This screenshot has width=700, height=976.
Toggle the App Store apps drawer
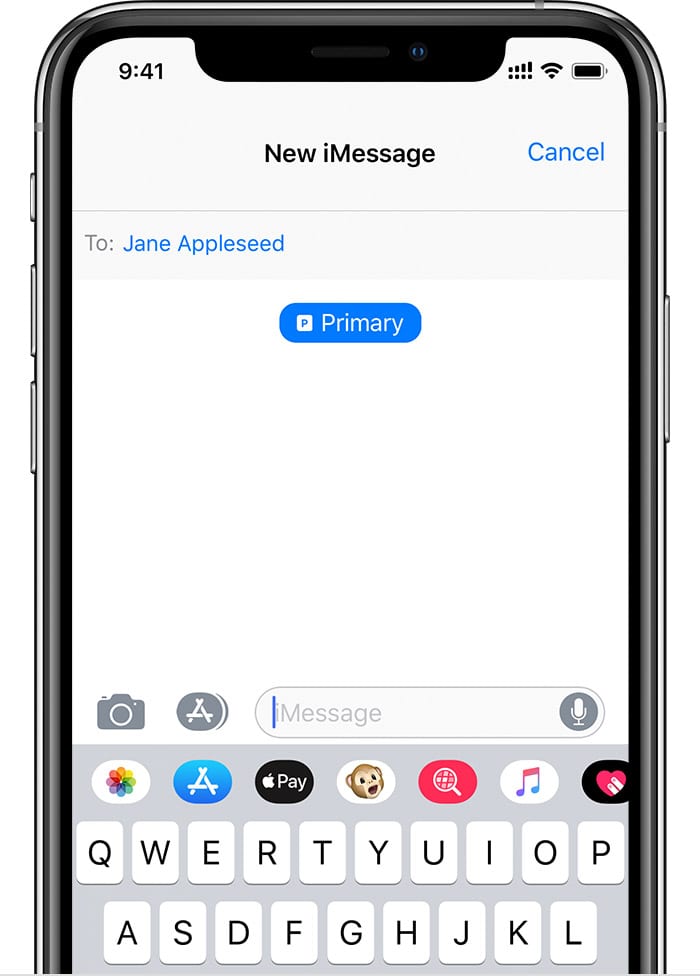[202, 712]
